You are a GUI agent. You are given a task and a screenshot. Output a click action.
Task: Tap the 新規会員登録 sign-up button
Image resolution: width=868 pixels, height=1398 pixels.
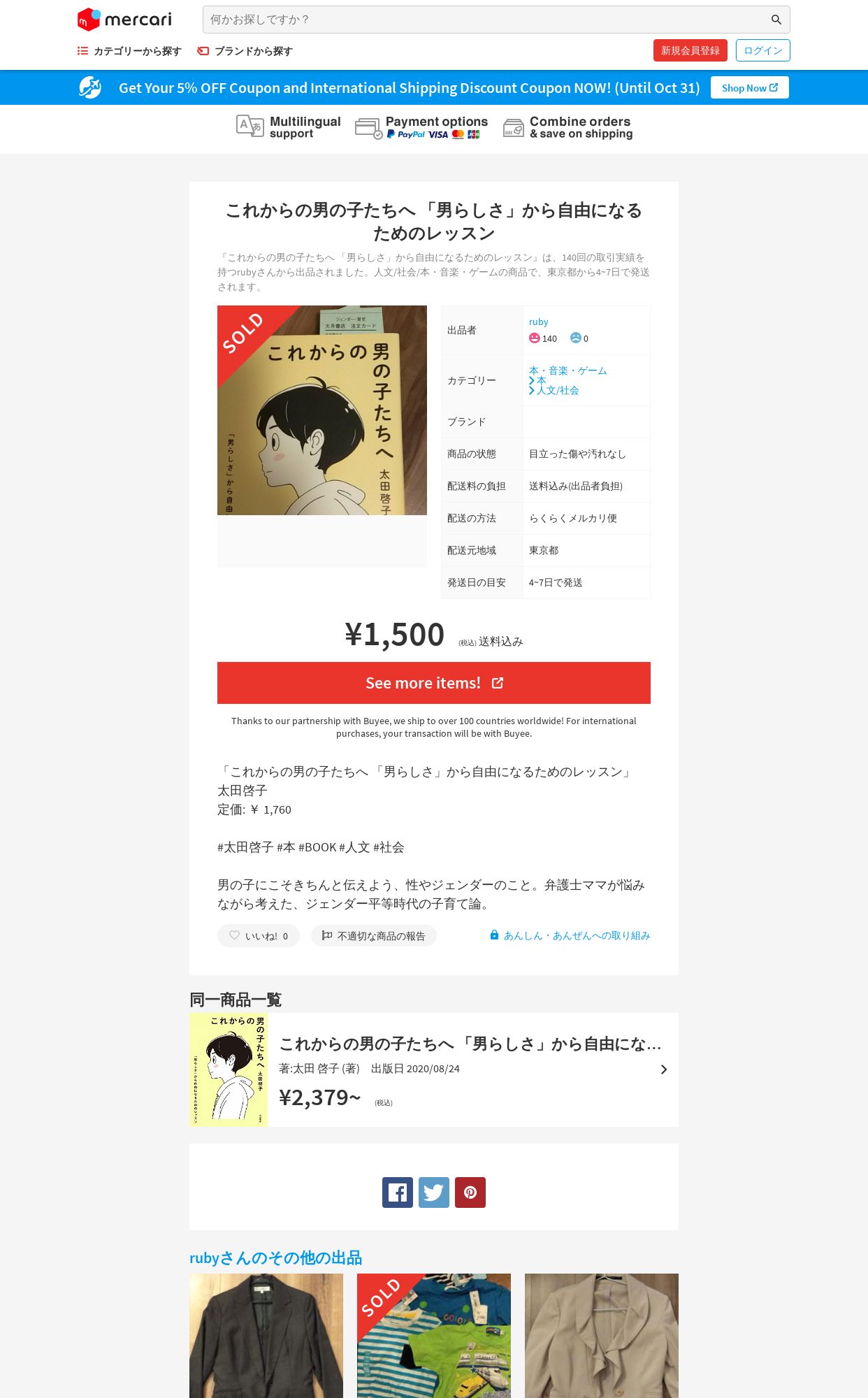(690, 50)
